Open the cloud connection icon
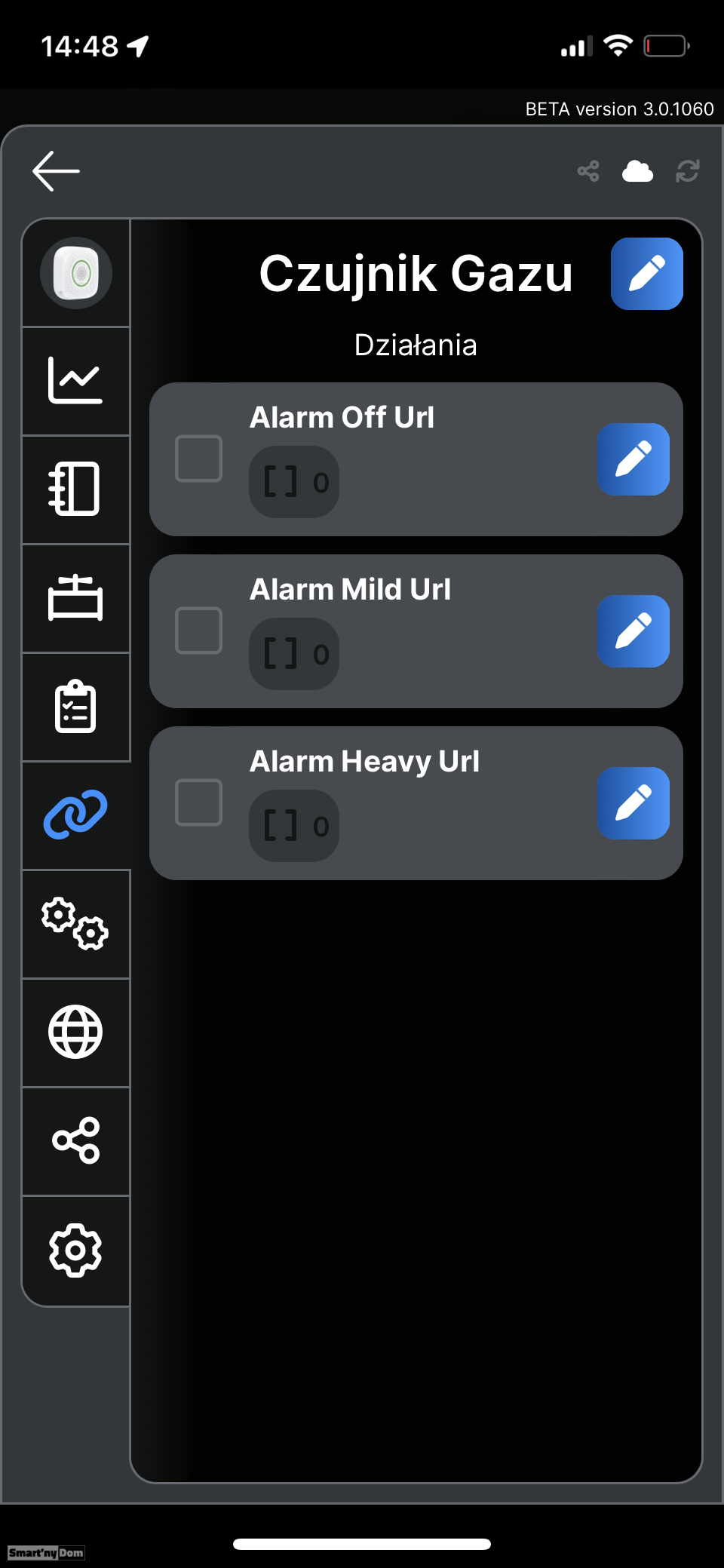The height and width of the screenshot is (1568, 724). click(x=637, y=171)
